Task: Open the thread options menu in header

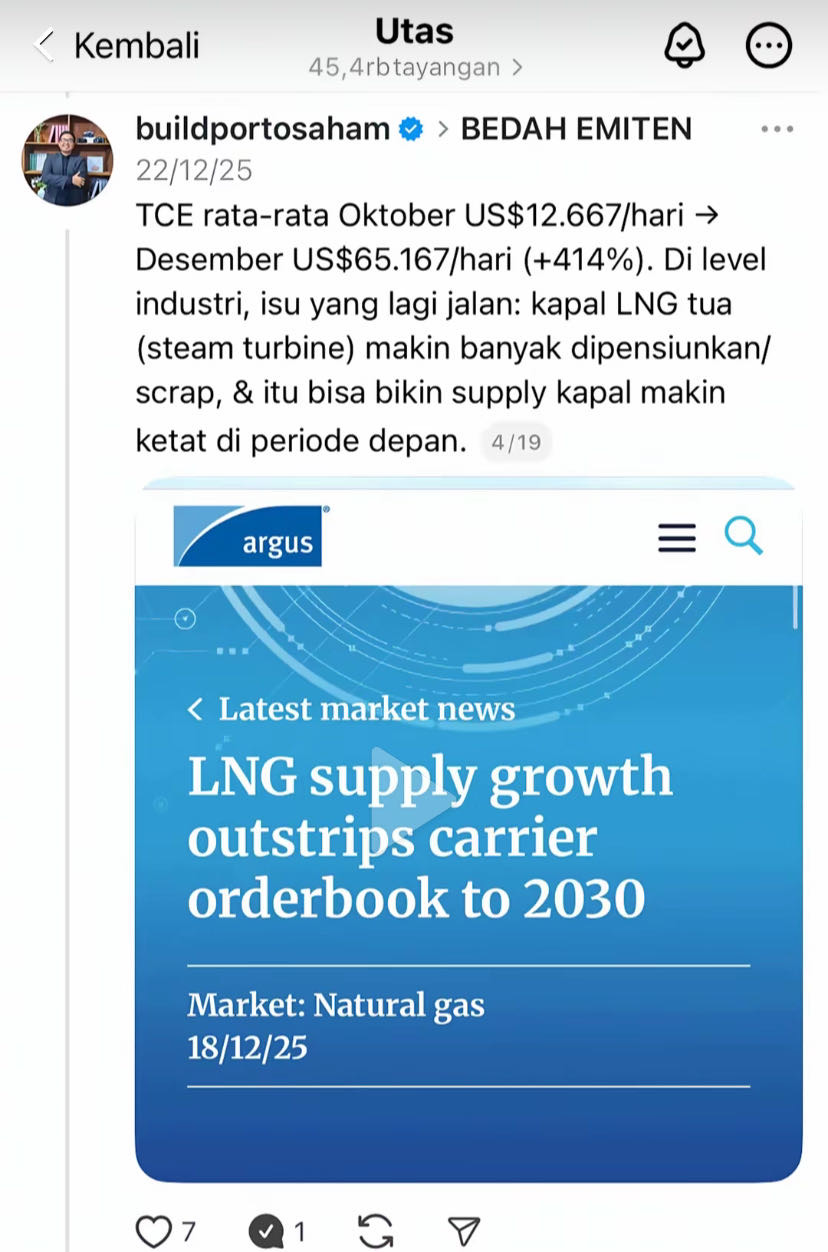Action: point(769,45)
